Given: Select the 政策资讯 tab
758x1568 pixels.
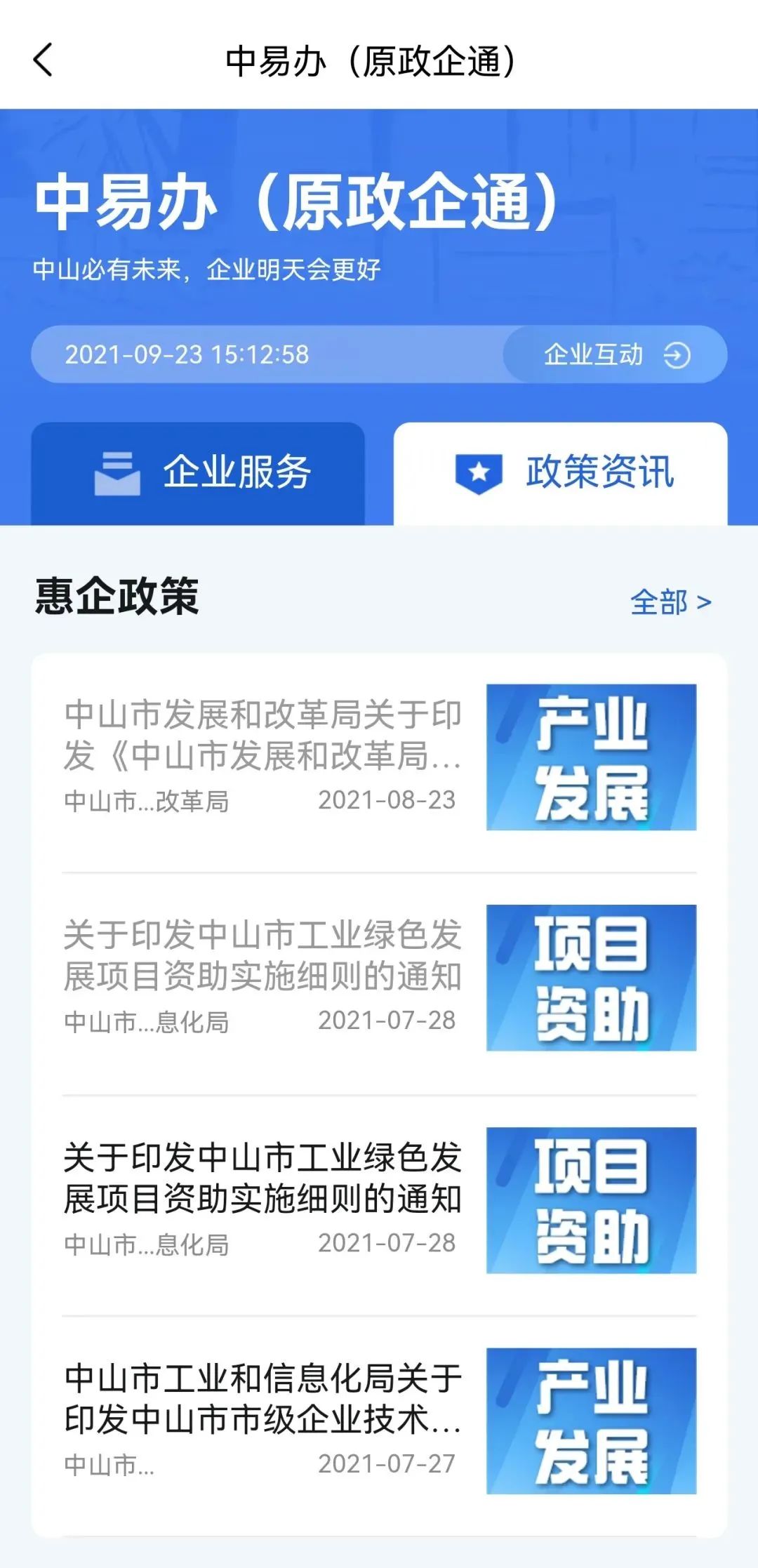Looking at the screenshot, I should (x=560, y=472).
